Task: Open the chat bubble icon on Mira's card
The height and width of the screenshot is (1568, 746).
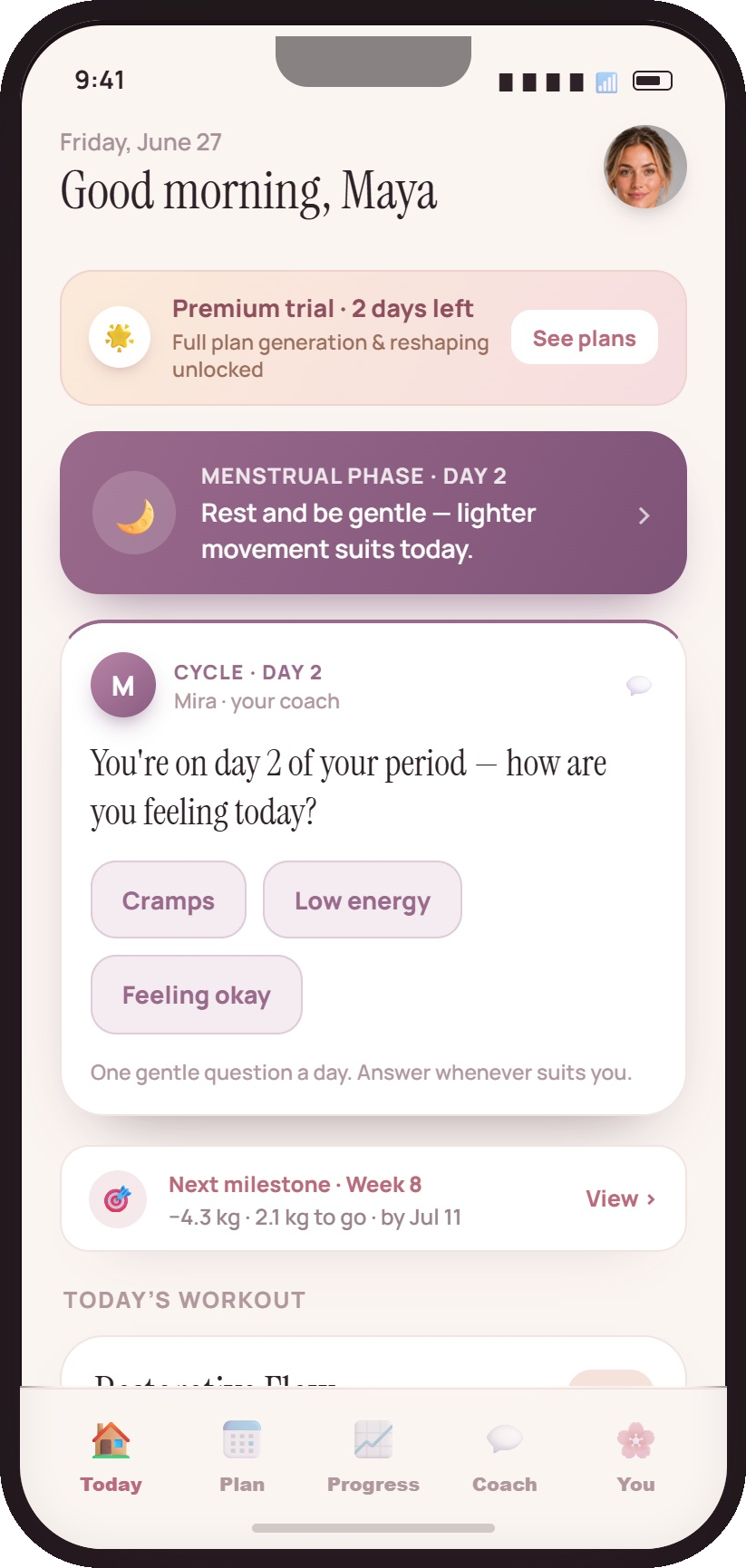Action: coord(639,685)
